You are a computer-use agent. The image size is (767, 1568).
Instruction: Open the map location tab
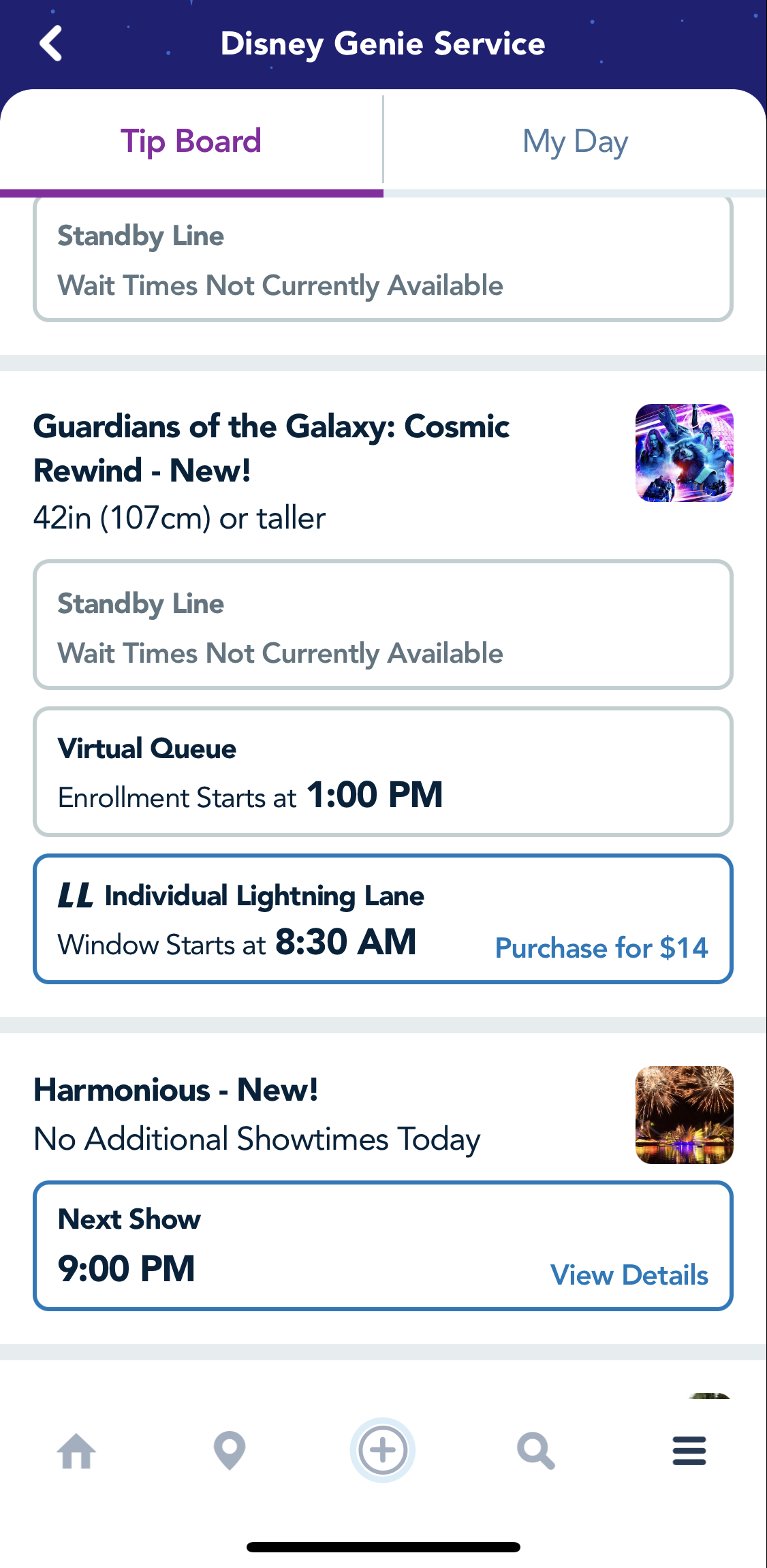coord(230,1450)
